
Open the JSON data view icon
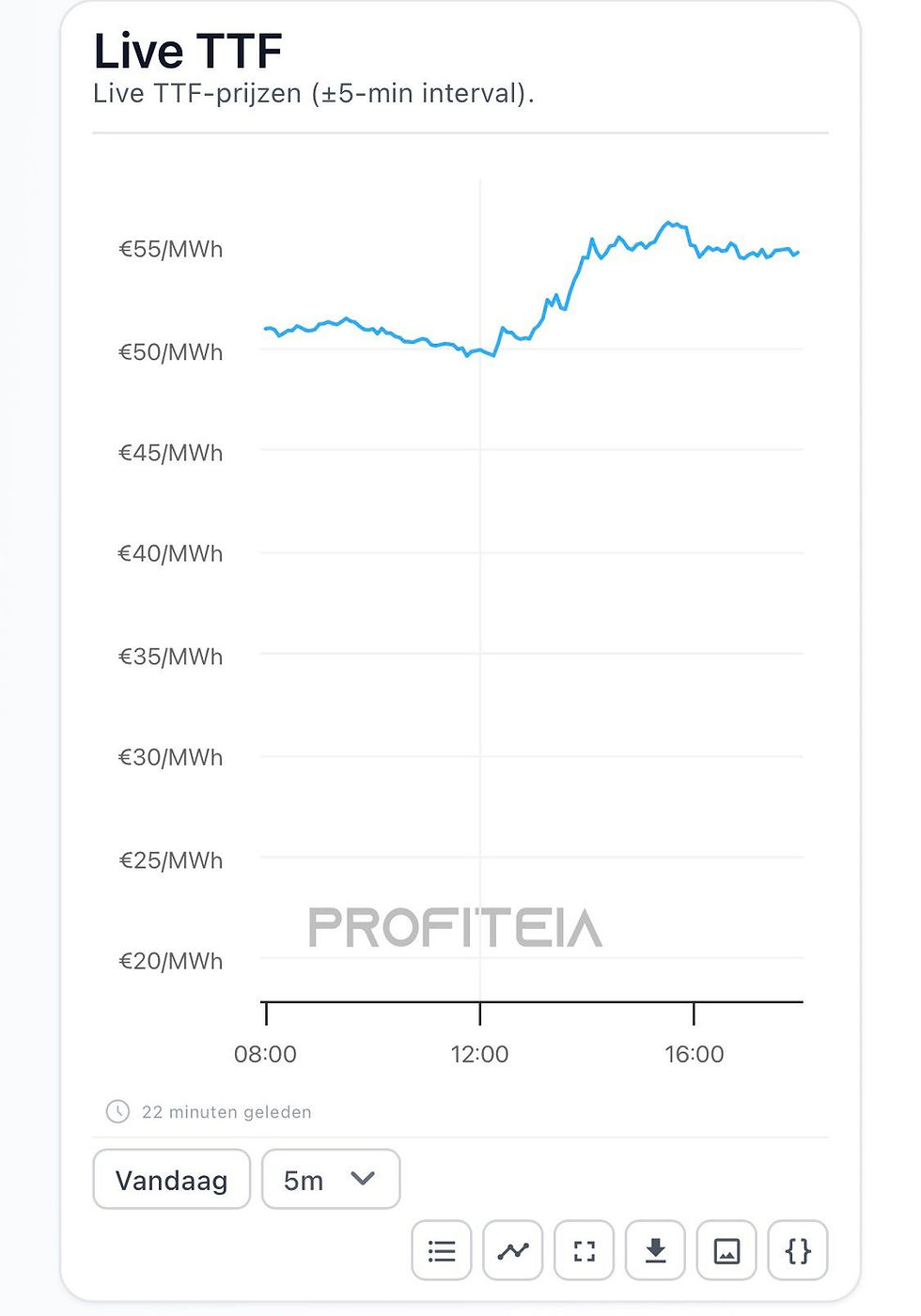point(797,1250)
